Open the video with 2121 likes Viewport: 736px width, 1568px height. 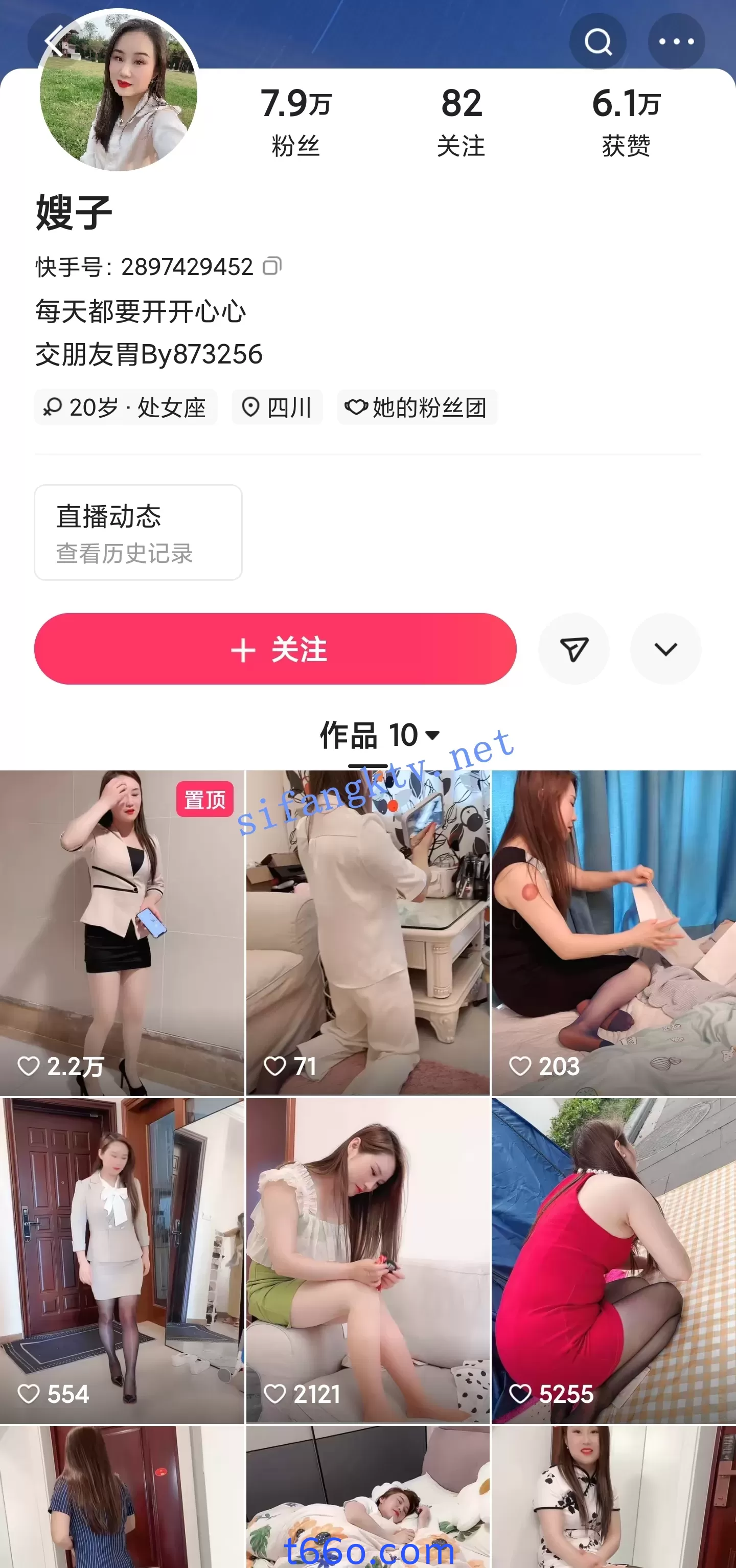click(x=367, y=1260)
